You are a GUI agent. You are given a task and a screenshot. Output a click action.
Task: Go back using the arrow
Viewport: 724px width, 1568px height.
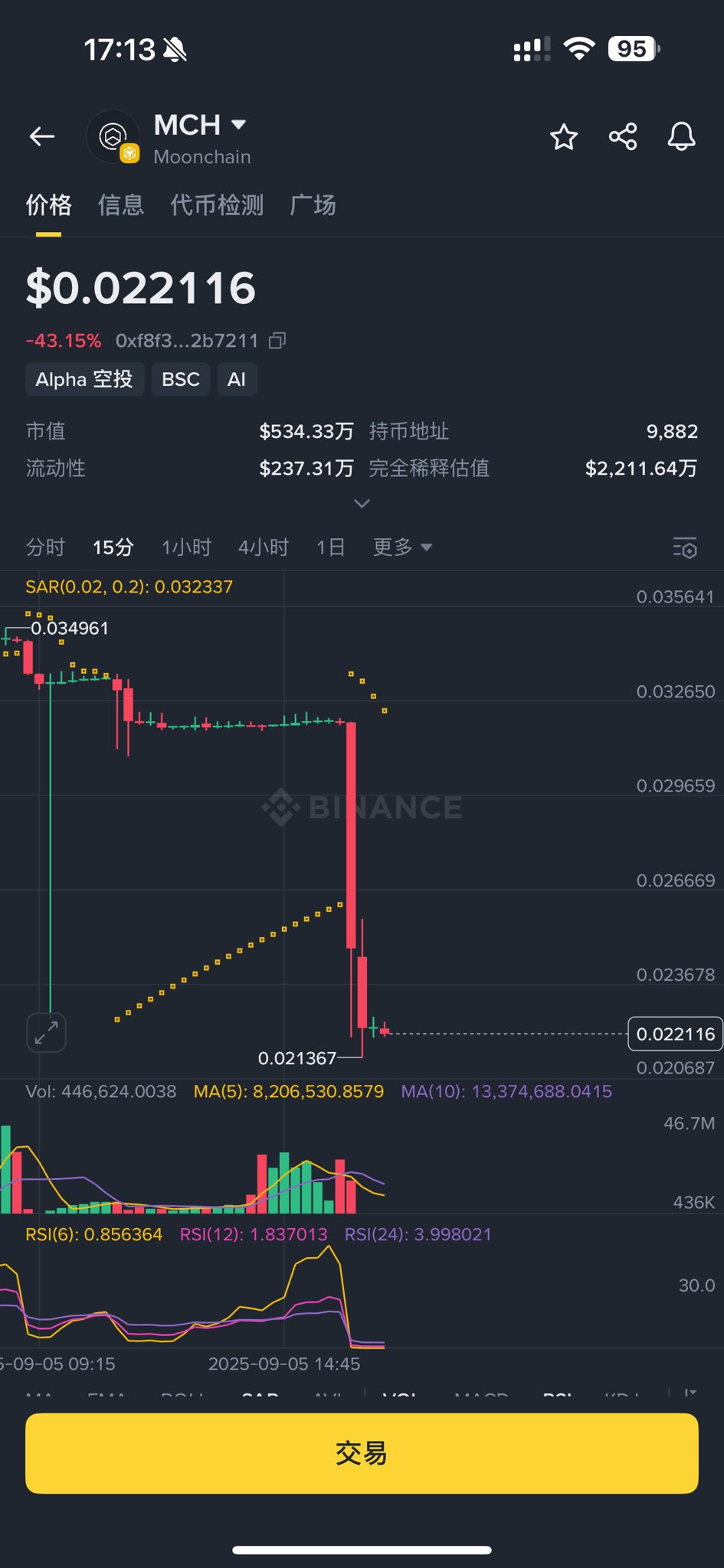coord(42,137)
